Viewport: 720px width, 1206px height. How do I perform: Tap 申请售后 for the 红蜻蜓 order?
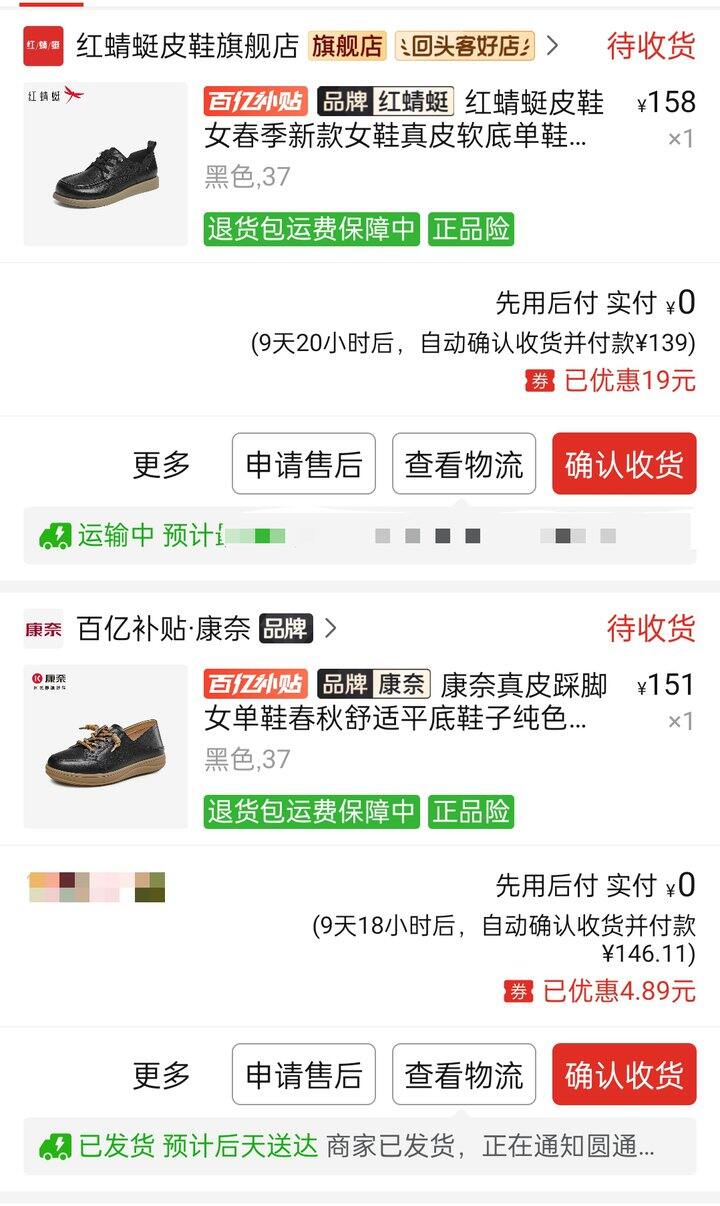pyautogui.click(x=304, y=464)
